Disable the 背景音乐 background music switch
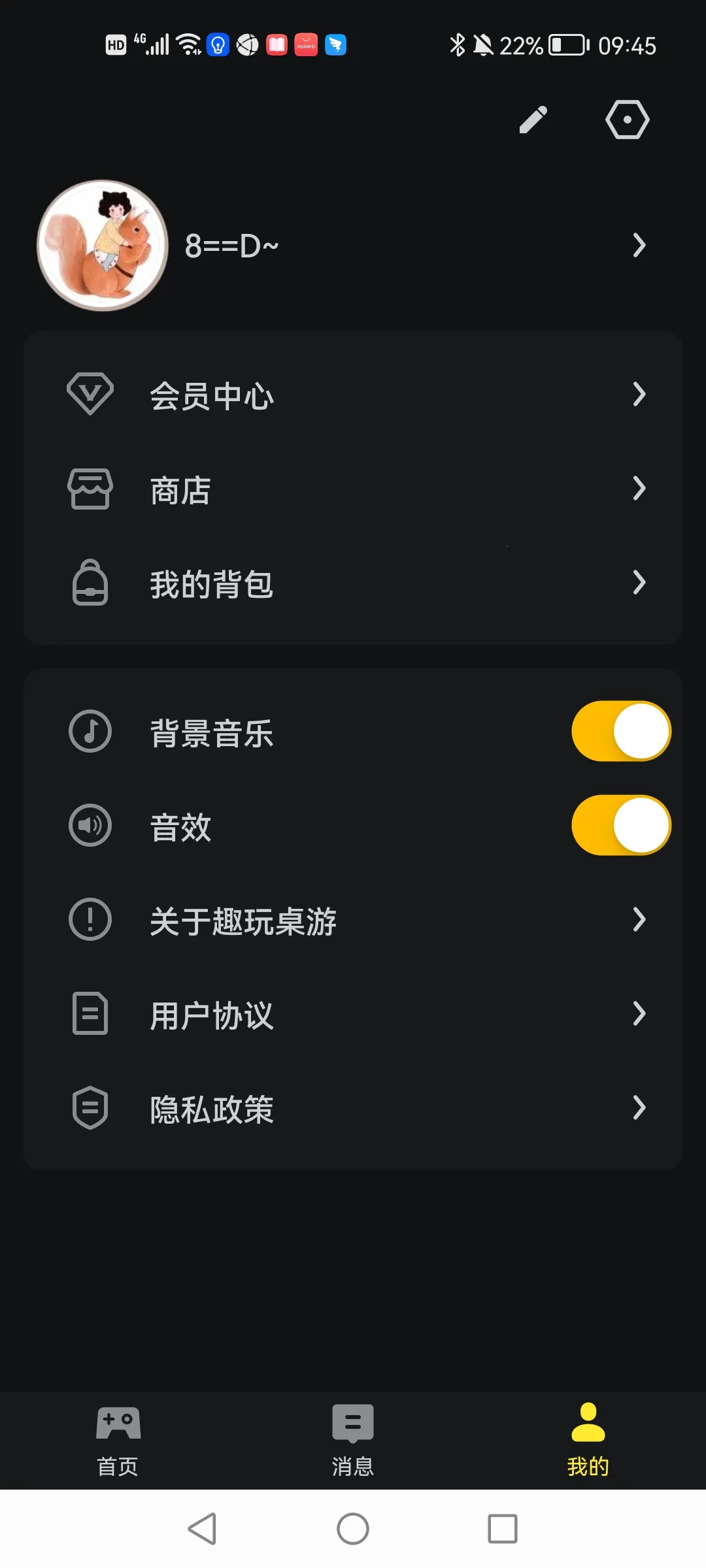This screenshot has width=706, height=1568. pyautogui.click(x=621, y=732)
